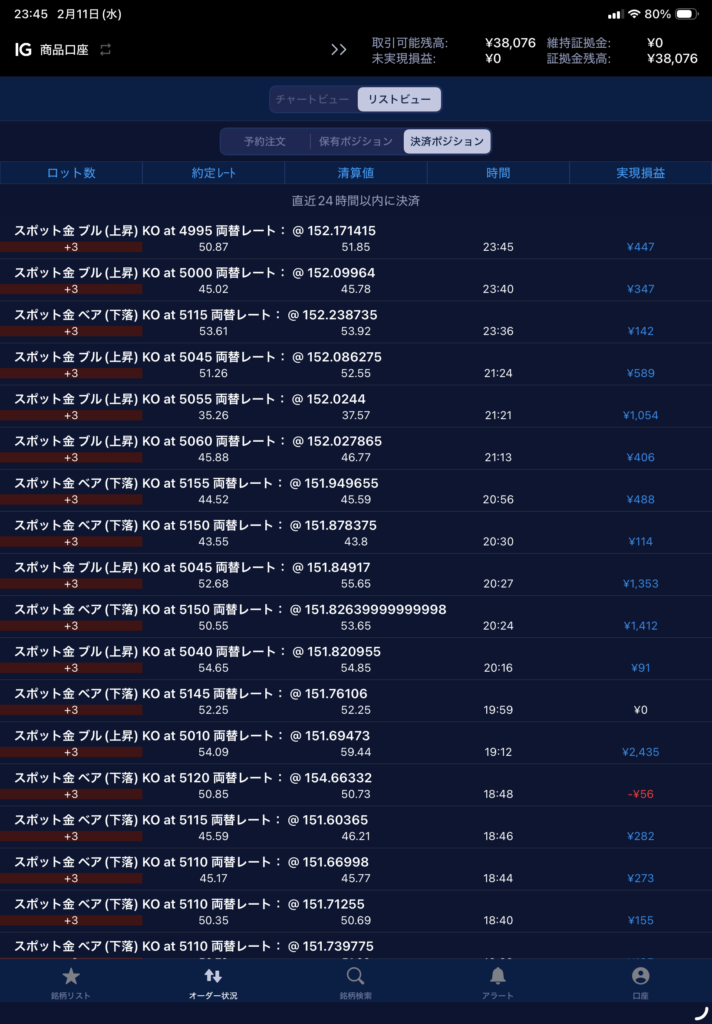Screen dimensions: 712x1024
Task: View the KO at 5010 ブル trade details
Action: pyautogui.click(x=355, y=742)
